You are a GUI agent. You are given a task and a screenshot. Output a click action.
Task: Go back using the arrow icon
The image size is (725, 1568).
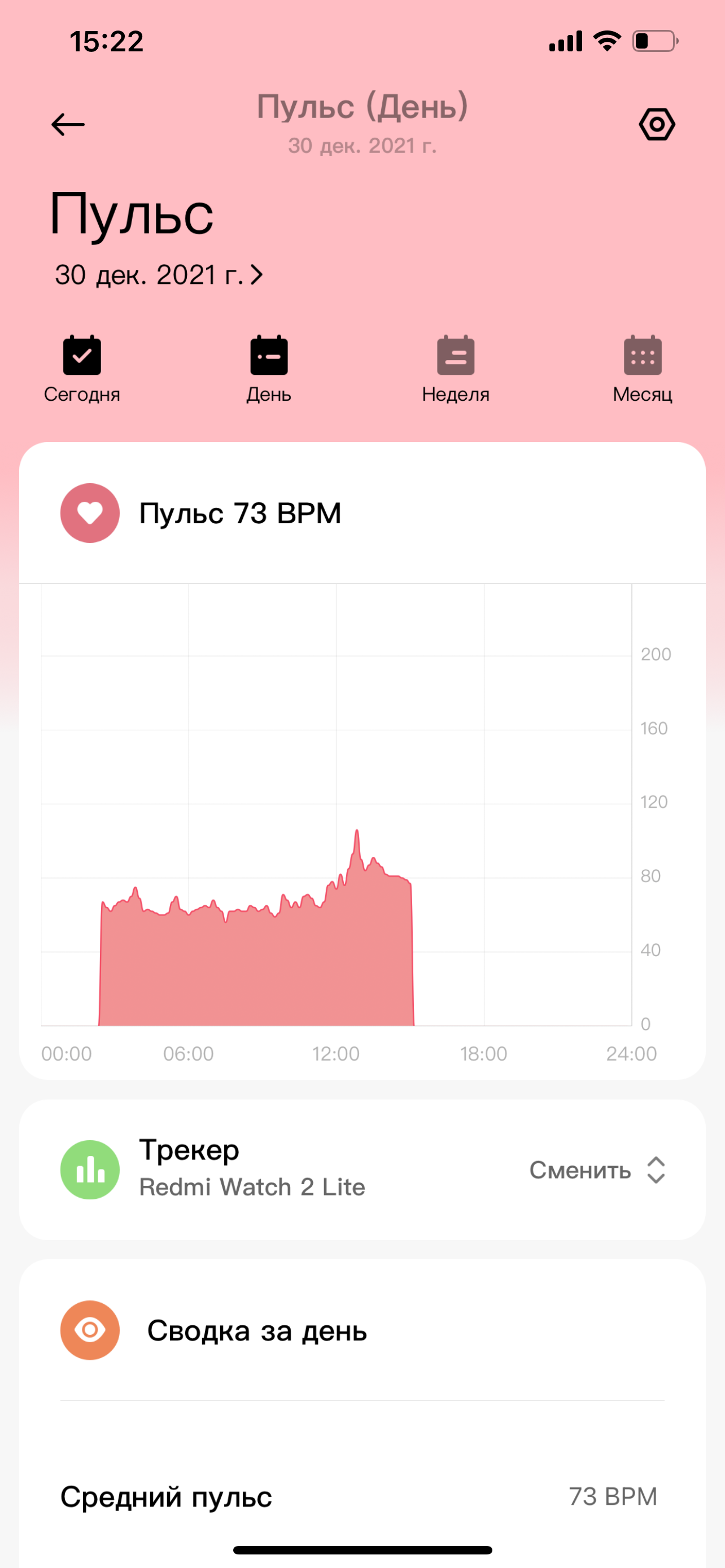[x=68, y=125]
